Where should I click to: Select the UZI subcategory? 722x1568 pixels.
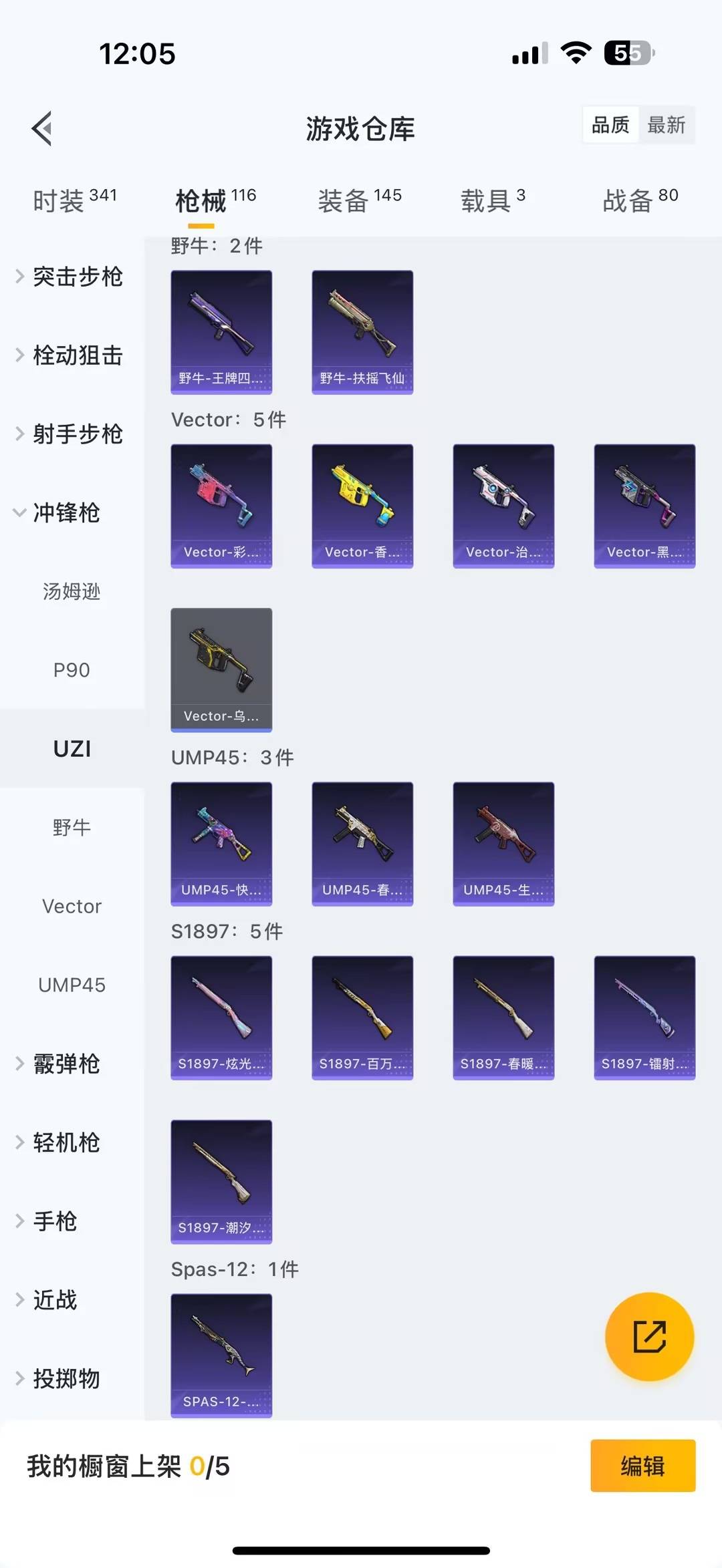(x=72, y=748)
